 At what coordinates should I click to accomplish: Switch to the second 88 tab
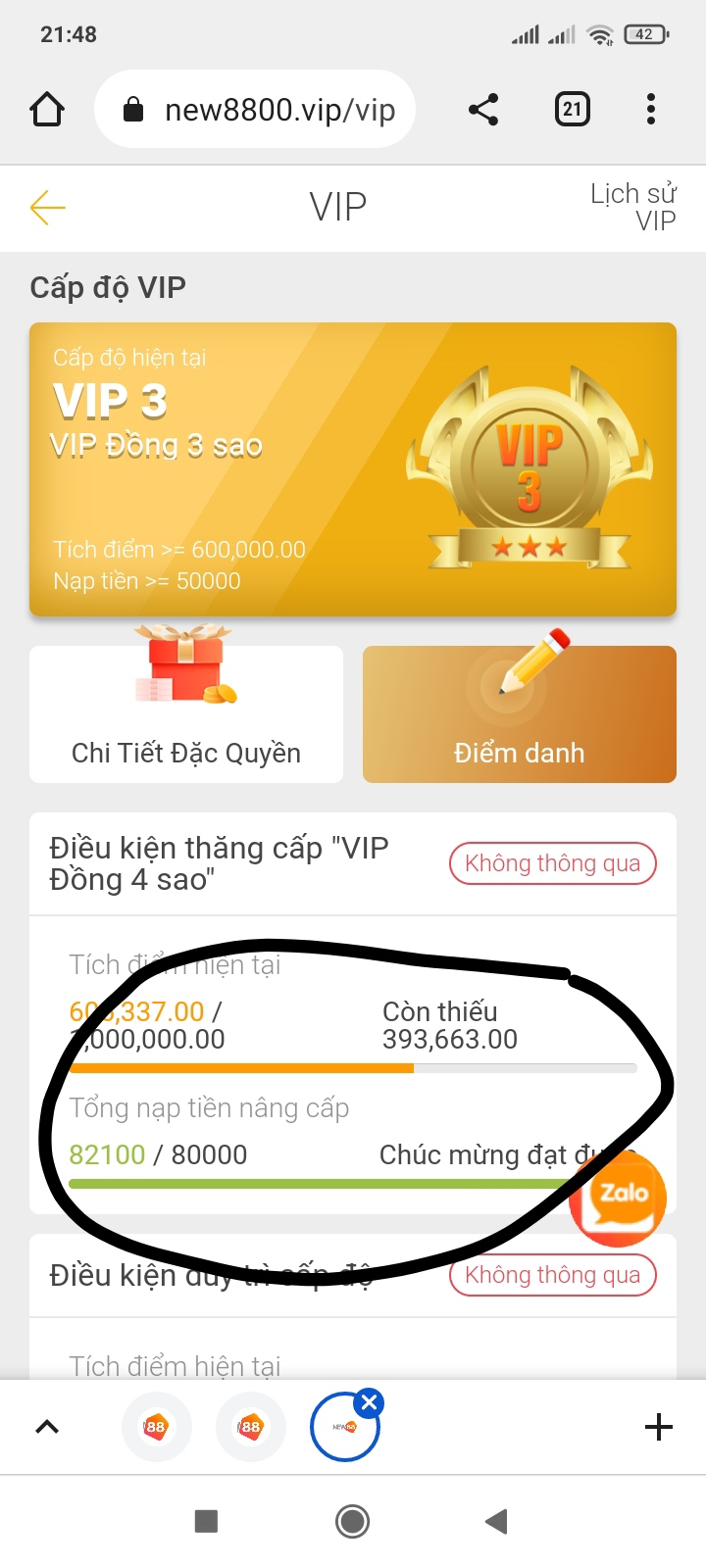pos(251,1427)
